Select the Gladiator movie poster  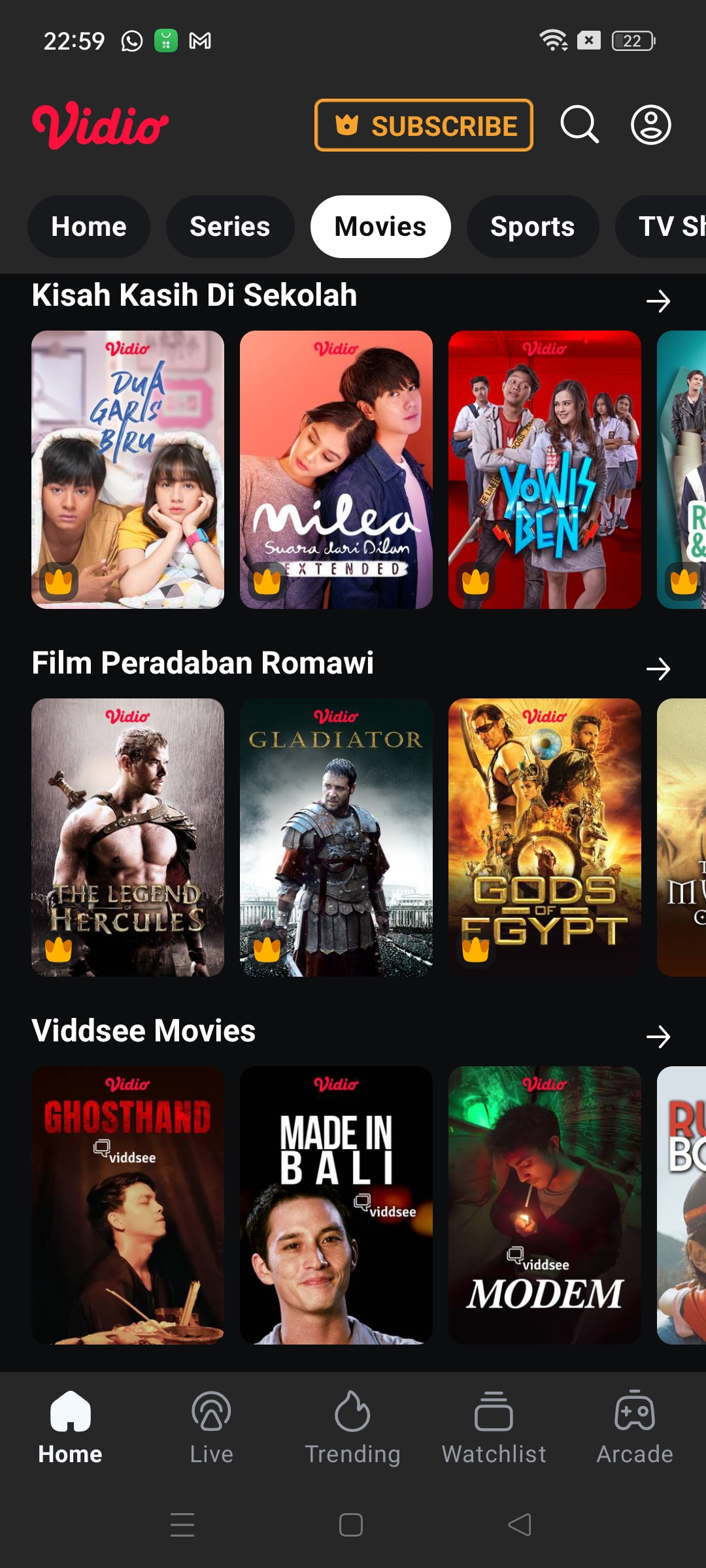(x=336, y=837)
